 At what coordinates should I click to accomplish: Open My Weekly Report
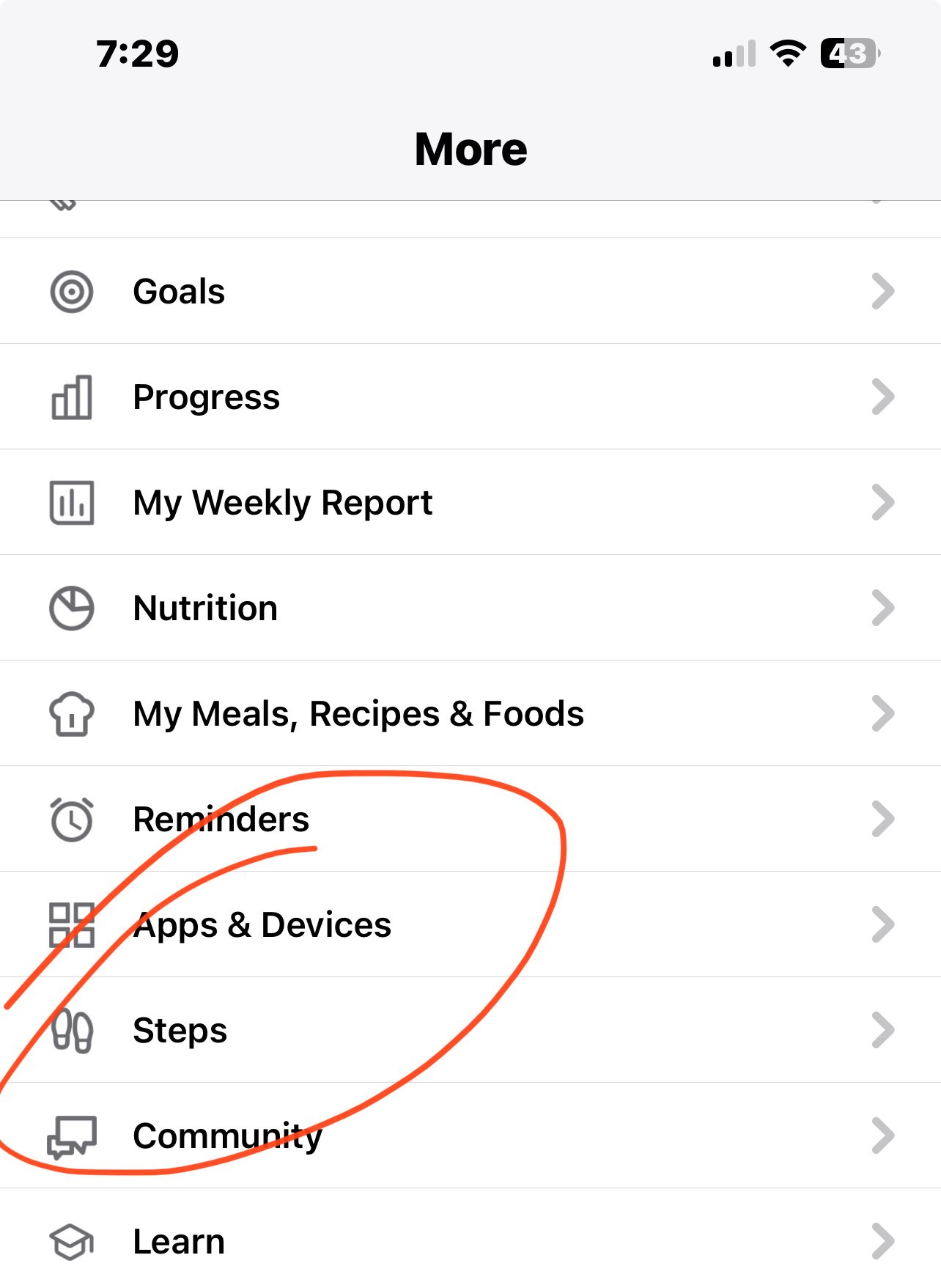point(282,503)
